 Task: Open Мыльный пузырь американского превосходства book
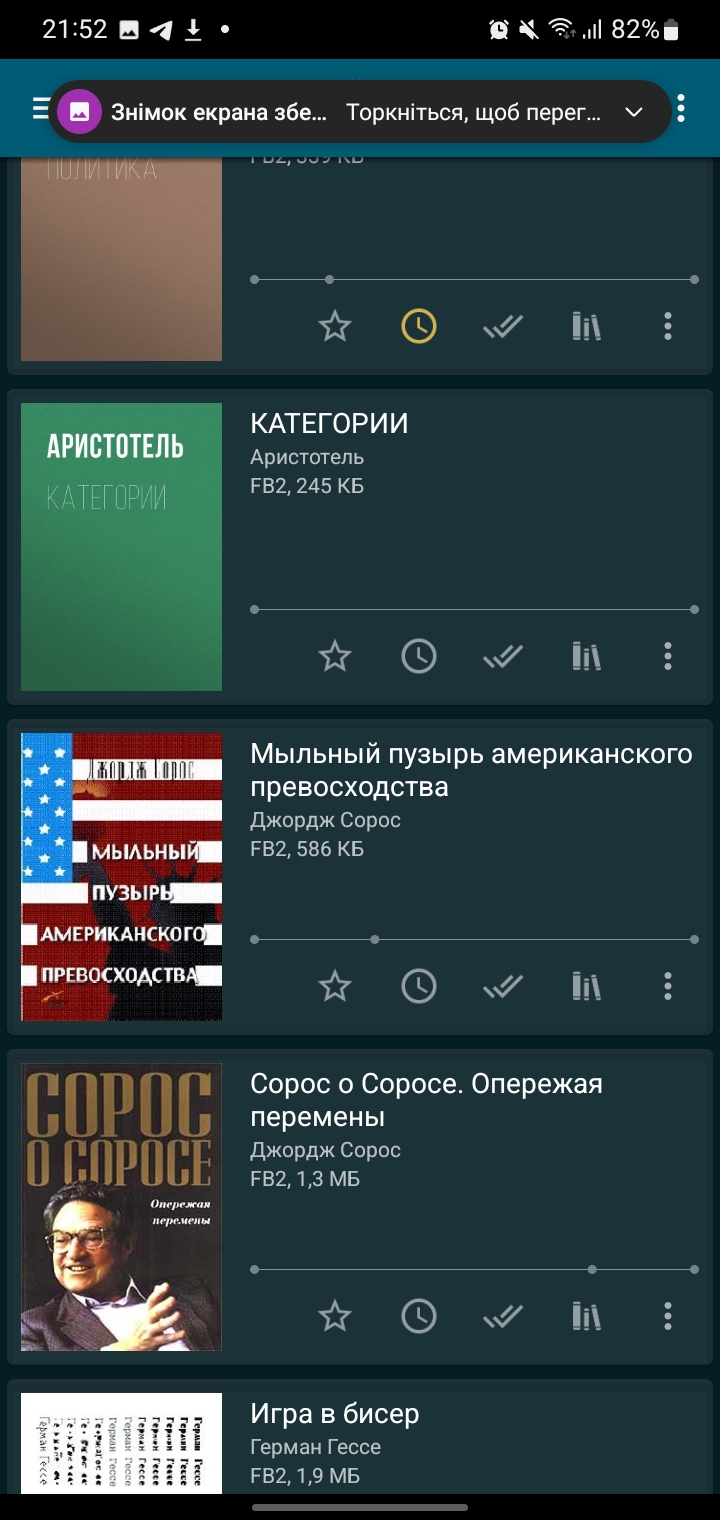(x=471, y=769)
